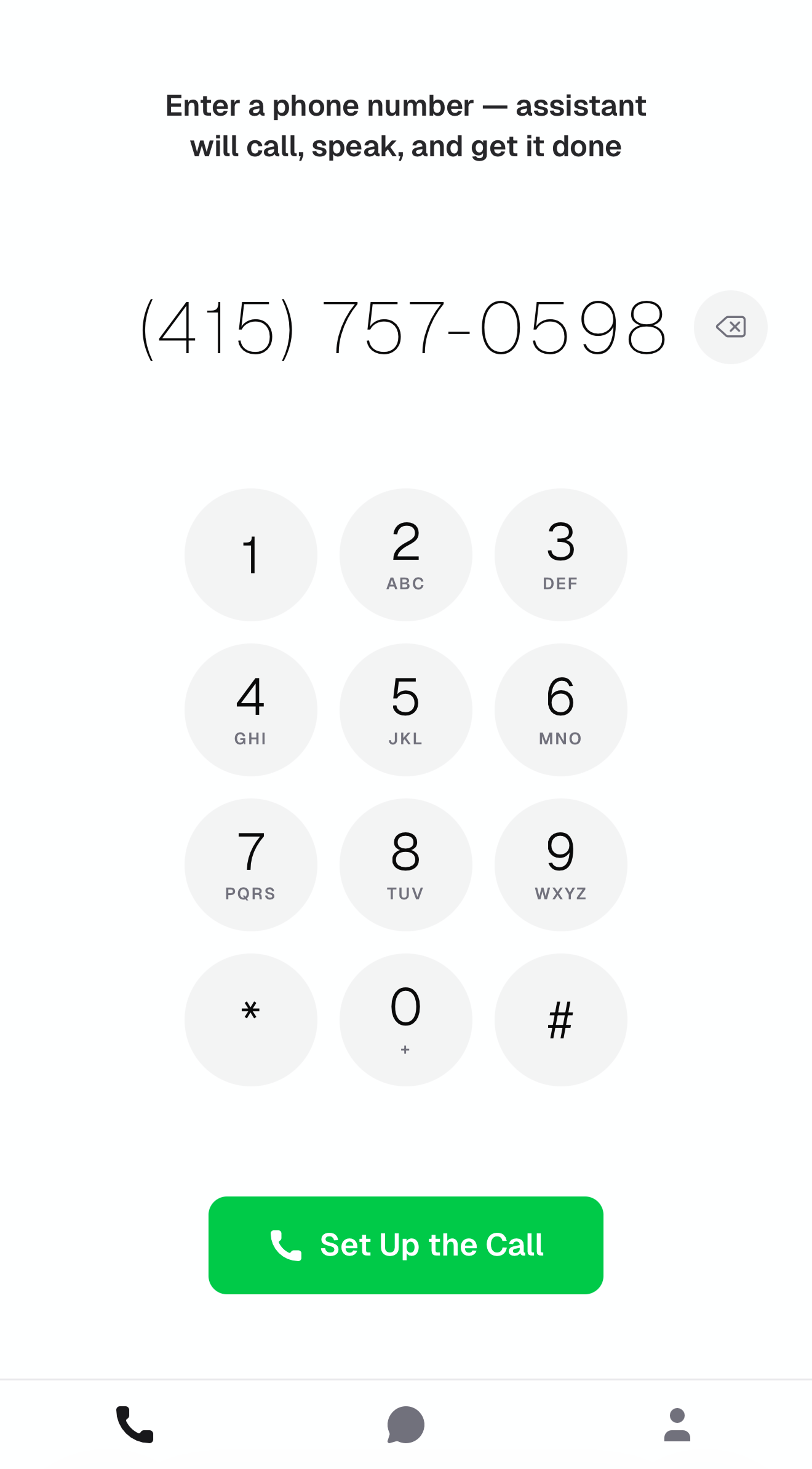Delete the last digit with backspace
This screenshot has height=1469, width=812.
730,327
